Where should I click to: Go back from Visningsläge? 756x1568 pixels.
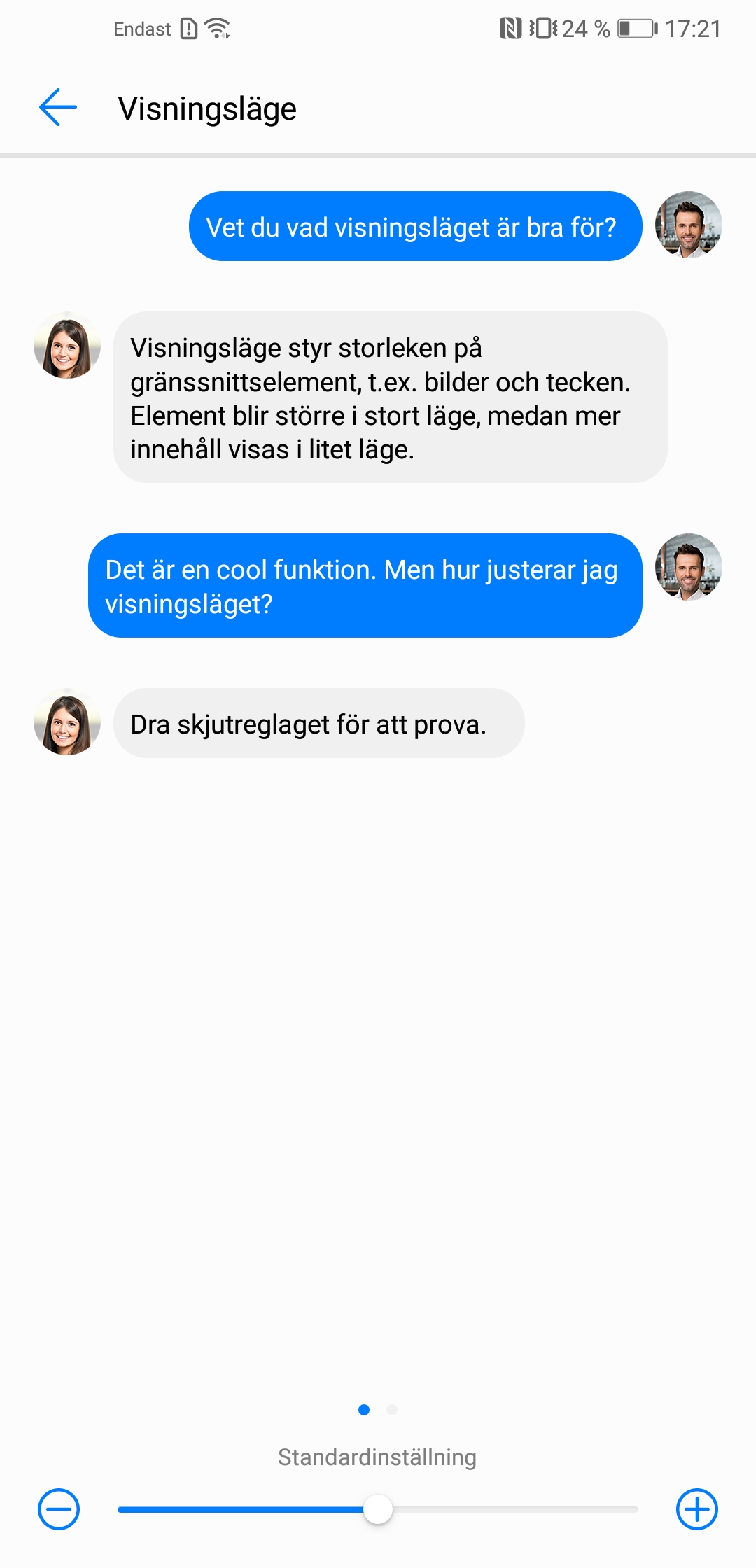pos(58,108)
